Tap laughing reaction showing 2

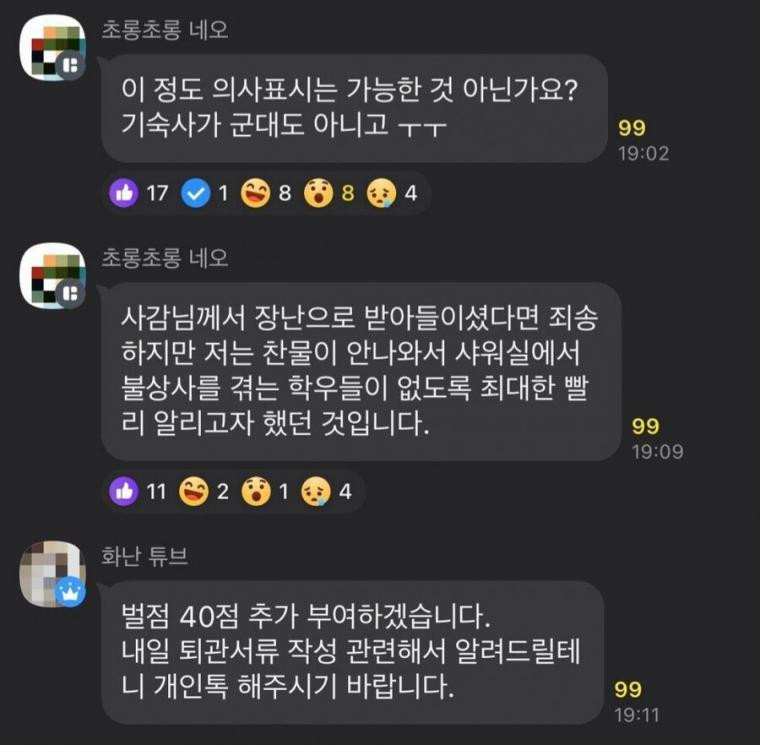(x=204, y=491)
